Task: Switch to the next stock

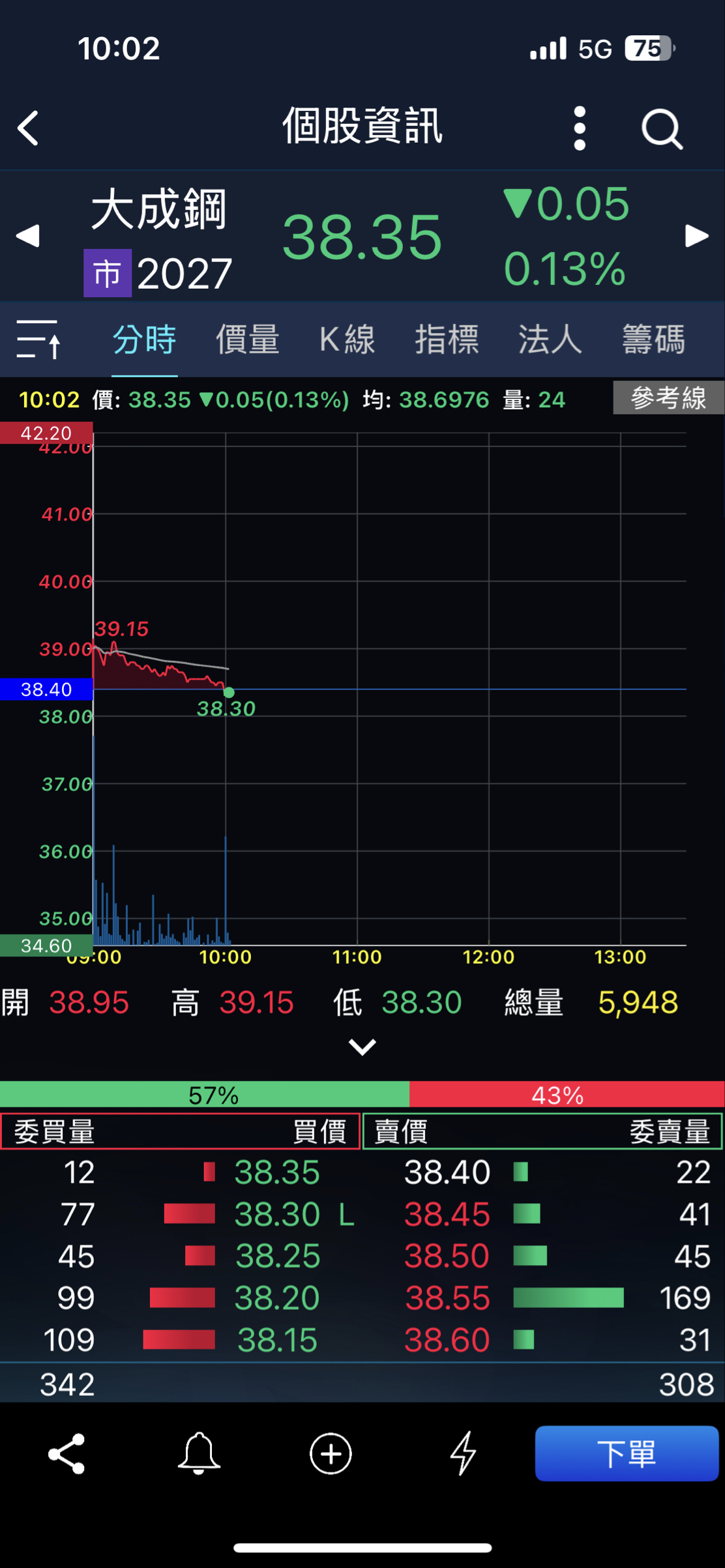Action: pyautogui.click(x=697, y=236)
